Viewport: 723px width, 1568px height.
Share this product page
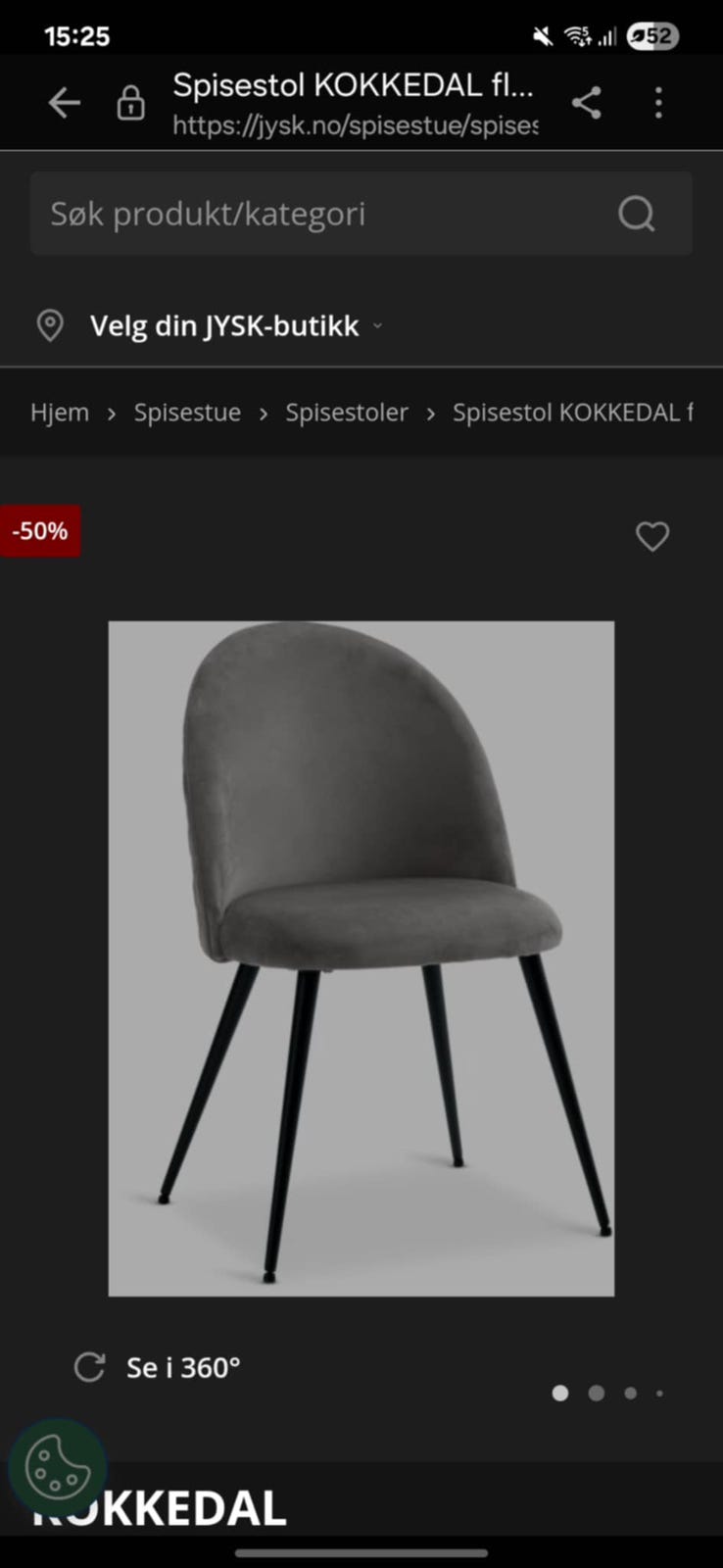tap(586, 102)
